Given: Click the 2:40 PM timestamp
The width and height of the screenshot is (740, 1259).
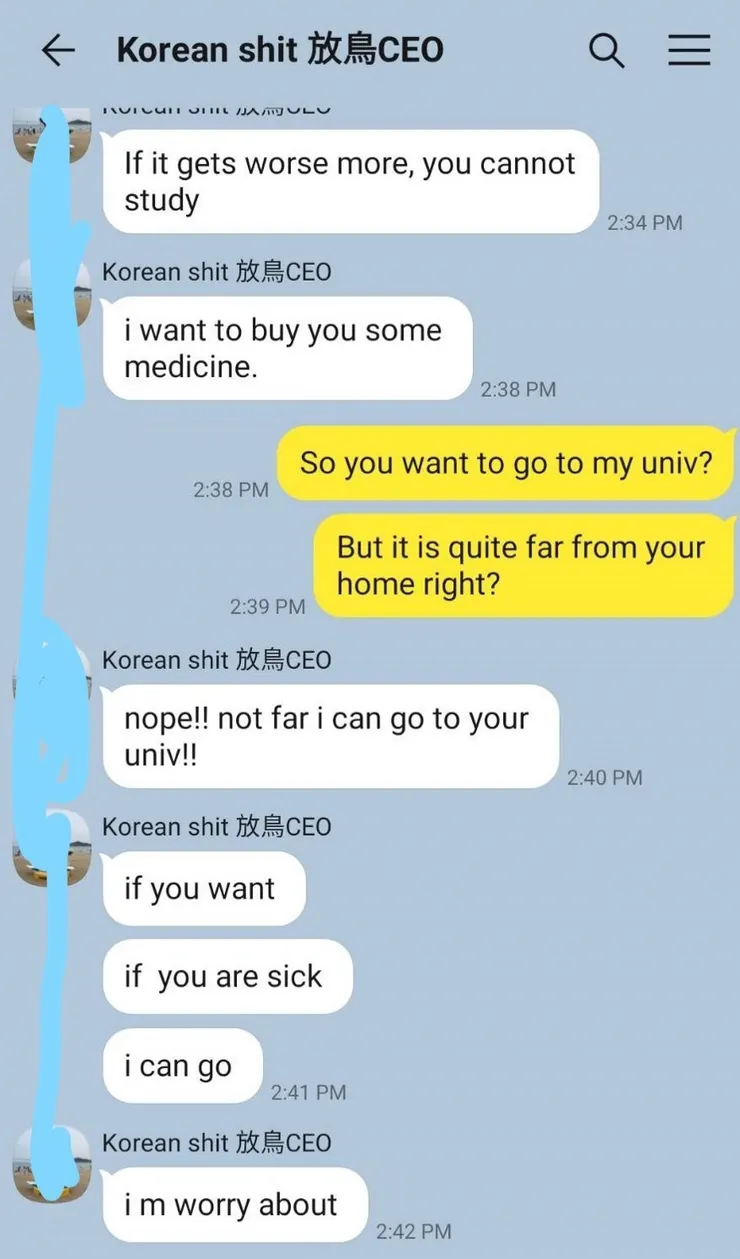Looking at the screenshot, I should click(604, 777).
